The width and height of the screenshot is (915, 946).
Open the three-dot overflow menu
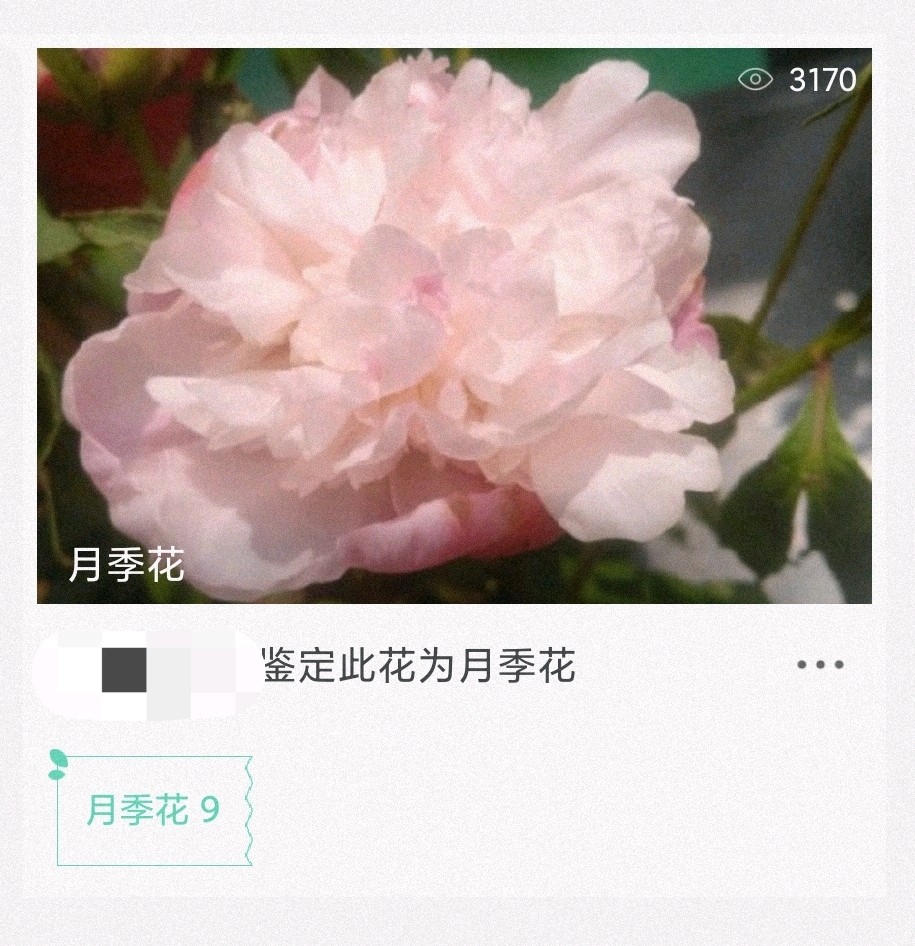tap(820, 665)
